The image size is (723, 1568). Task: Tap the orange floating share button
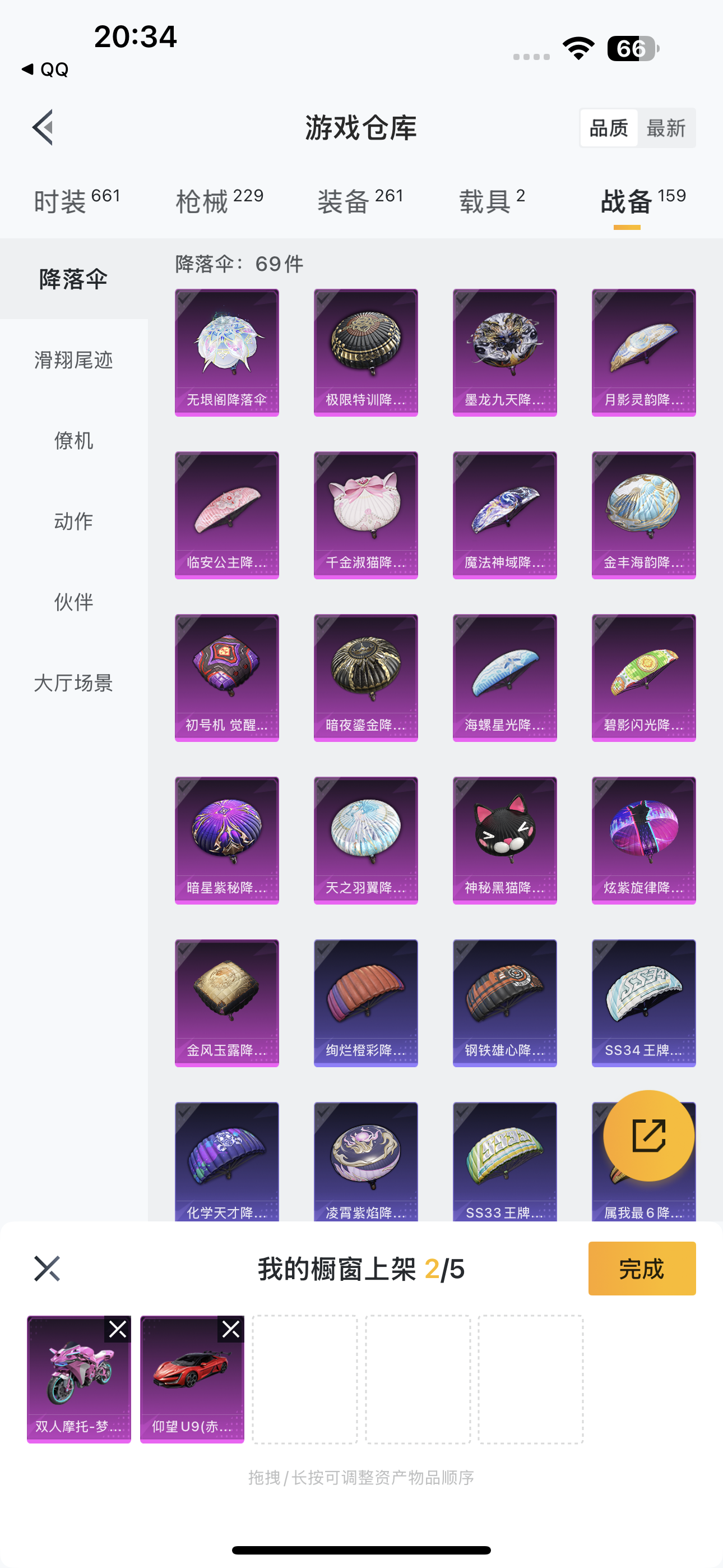click(648, 1135)
